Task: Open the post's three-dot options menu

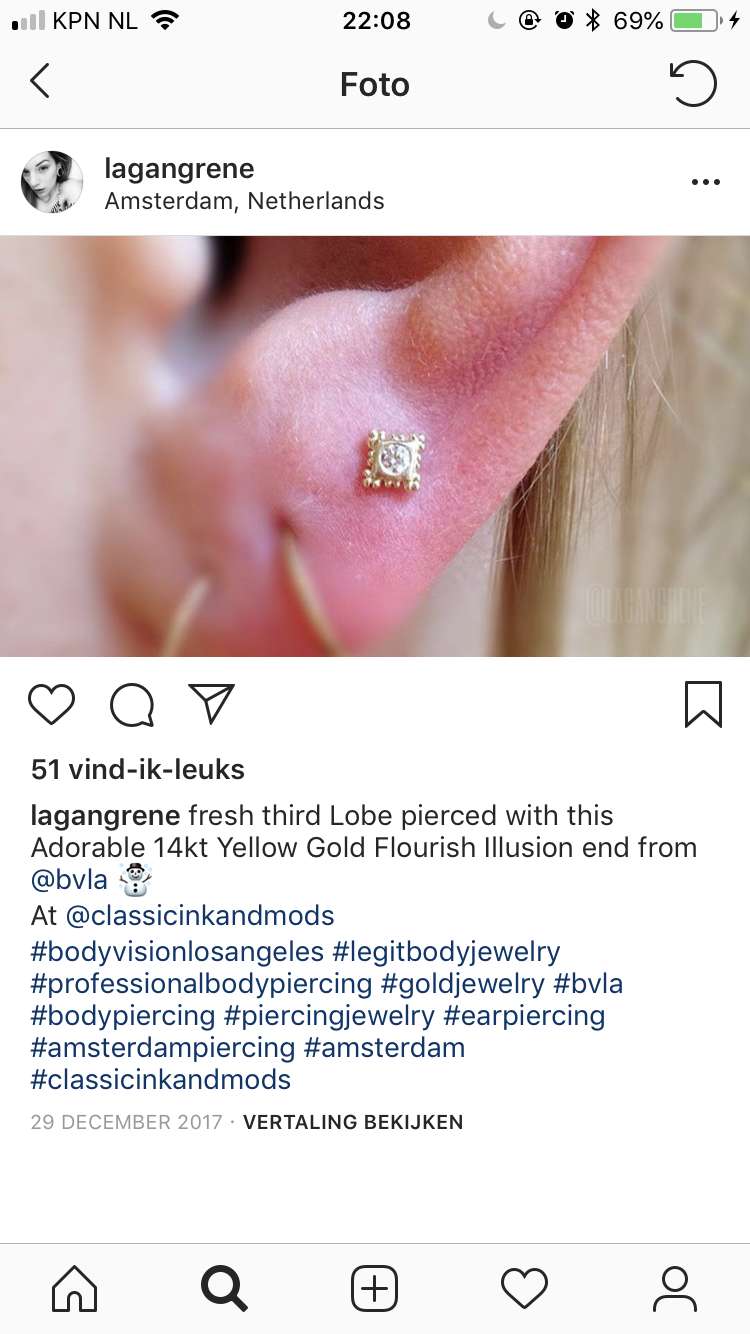Action: coord(706,182)
